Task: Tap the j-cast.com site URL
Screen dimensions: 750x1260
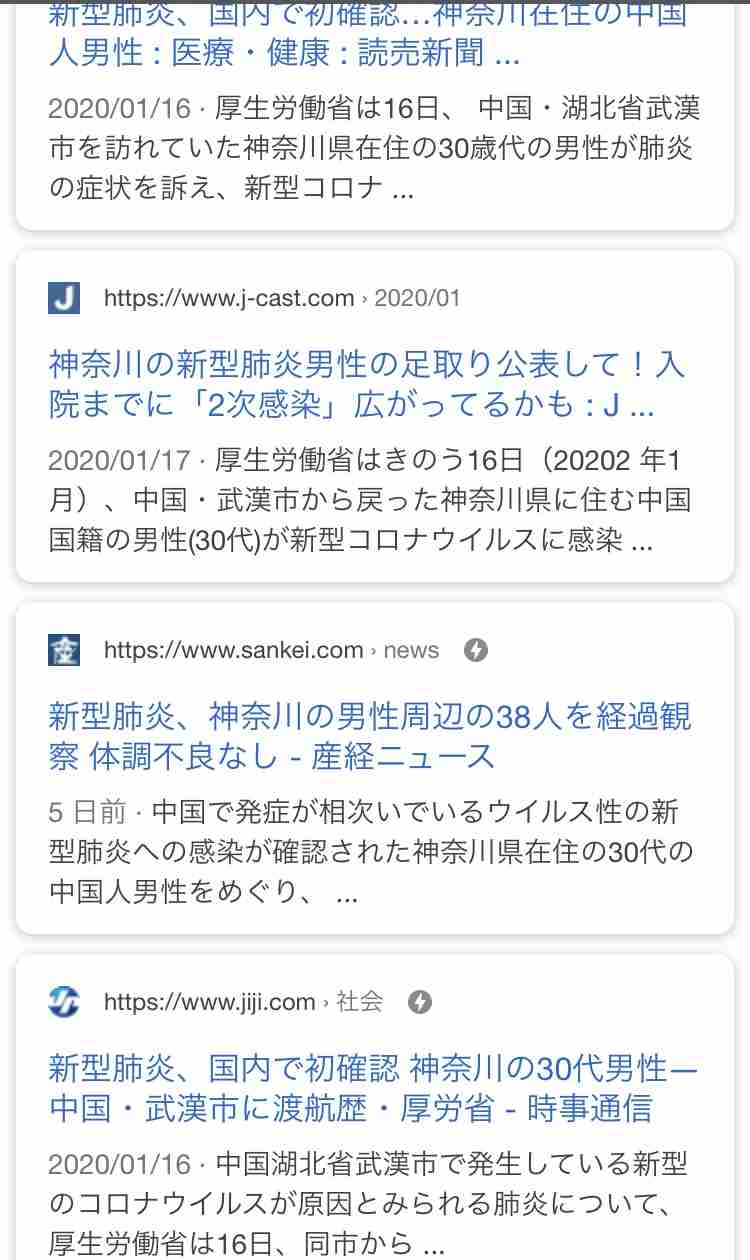Action: pyautogui.click(x=229, y=298)
